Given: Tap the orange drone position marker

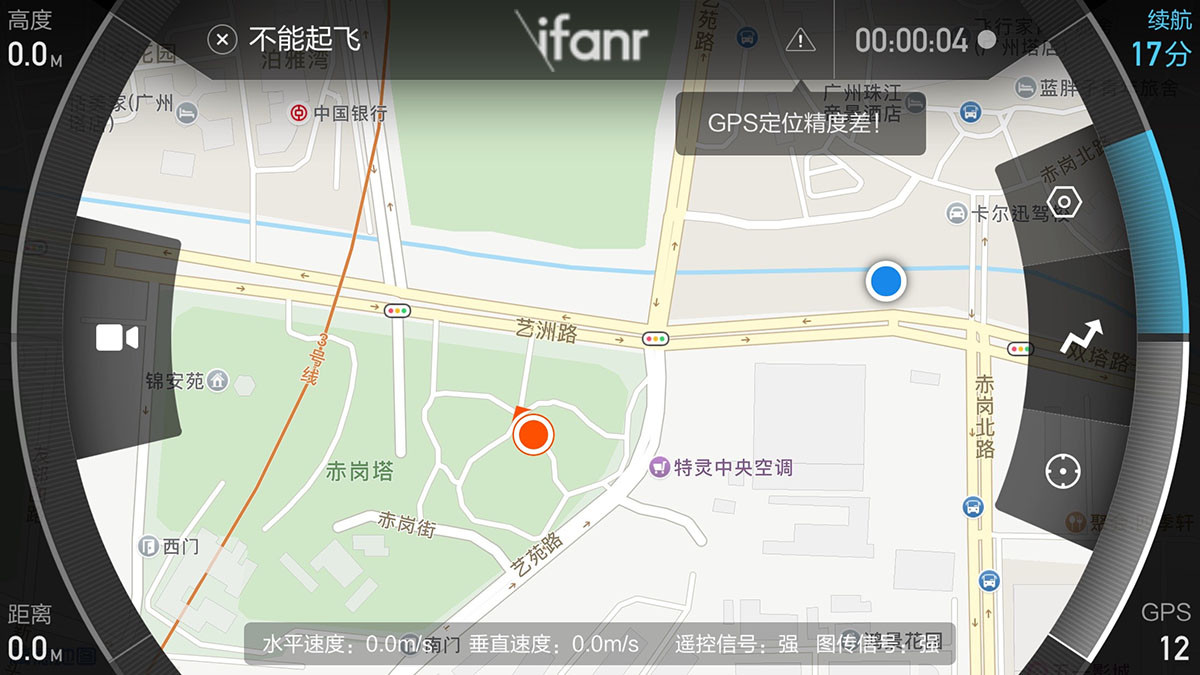Looking at the screenshot, I should coord(534,435).
